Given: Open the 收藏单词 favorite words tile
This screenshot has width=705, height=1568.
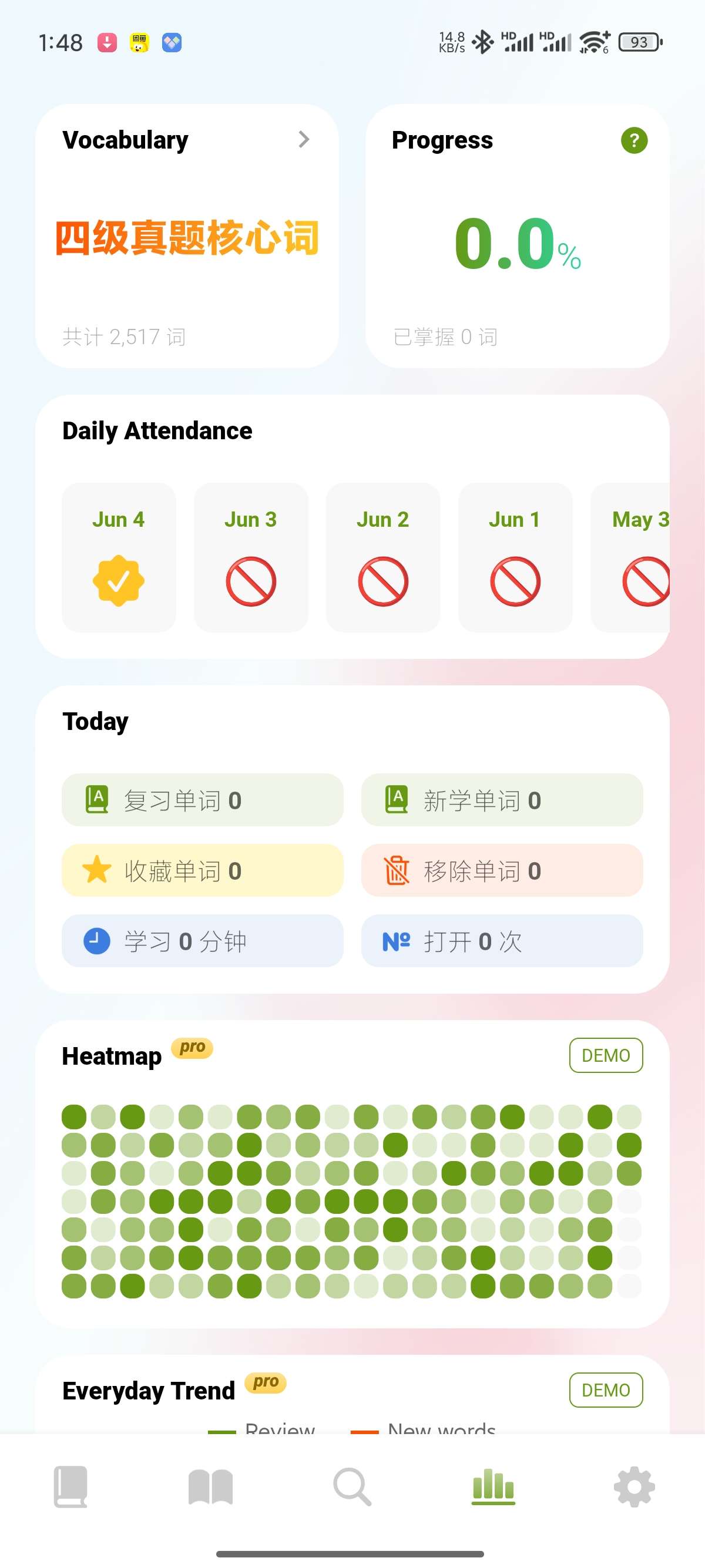Looking at the screenshot, I should (x=202, y=870).
